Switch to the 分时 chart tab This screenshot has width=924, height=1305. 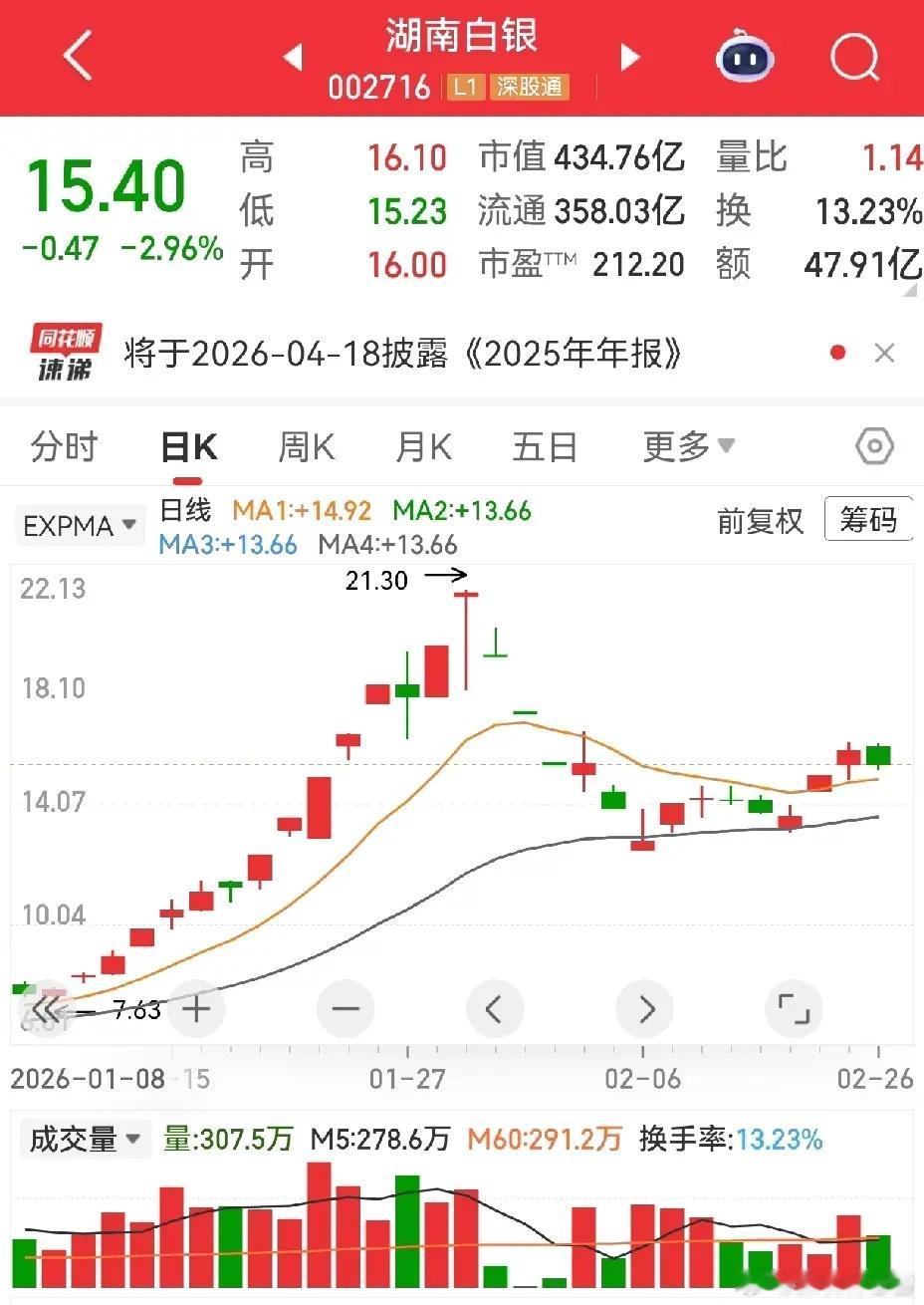(64, 447)
